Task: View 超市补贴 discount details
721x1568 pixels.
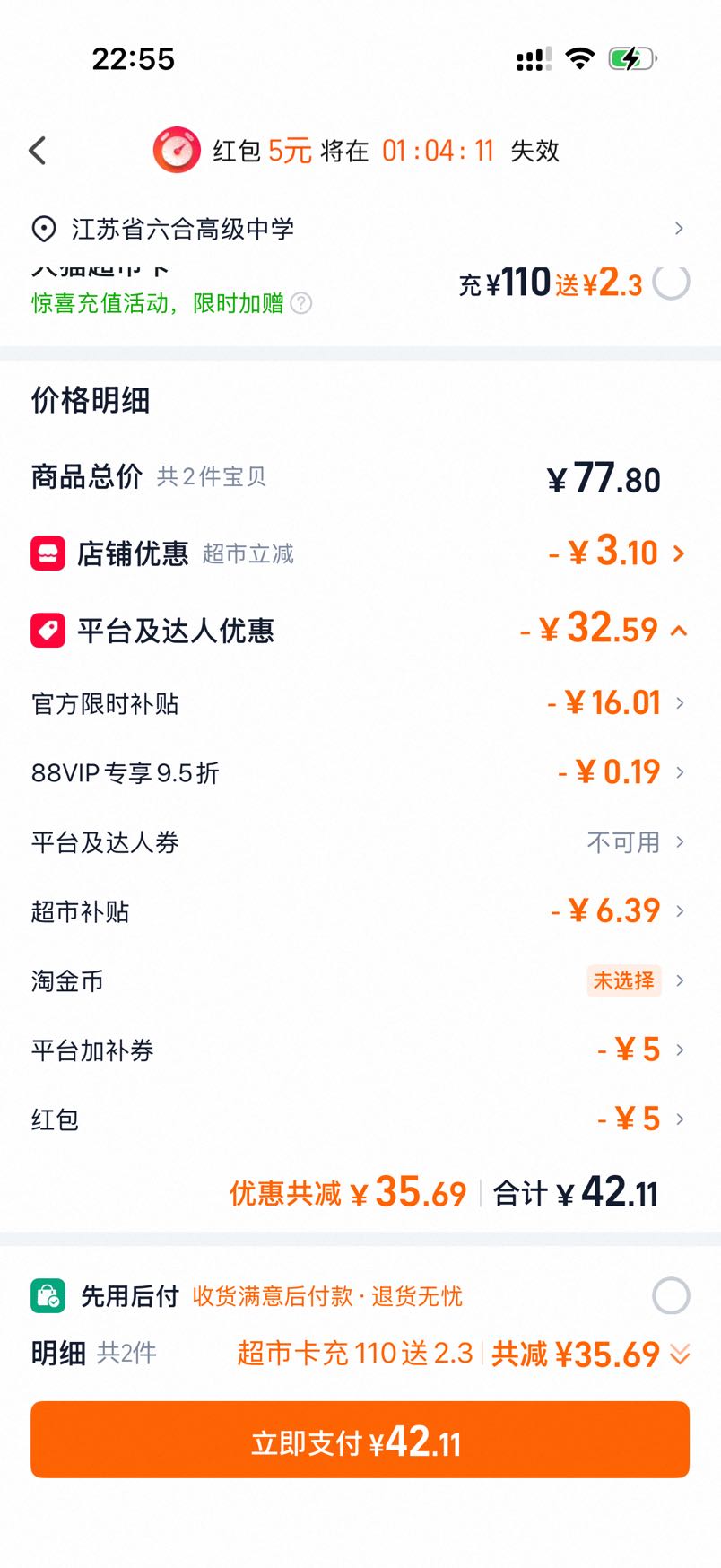Action: 359,911
